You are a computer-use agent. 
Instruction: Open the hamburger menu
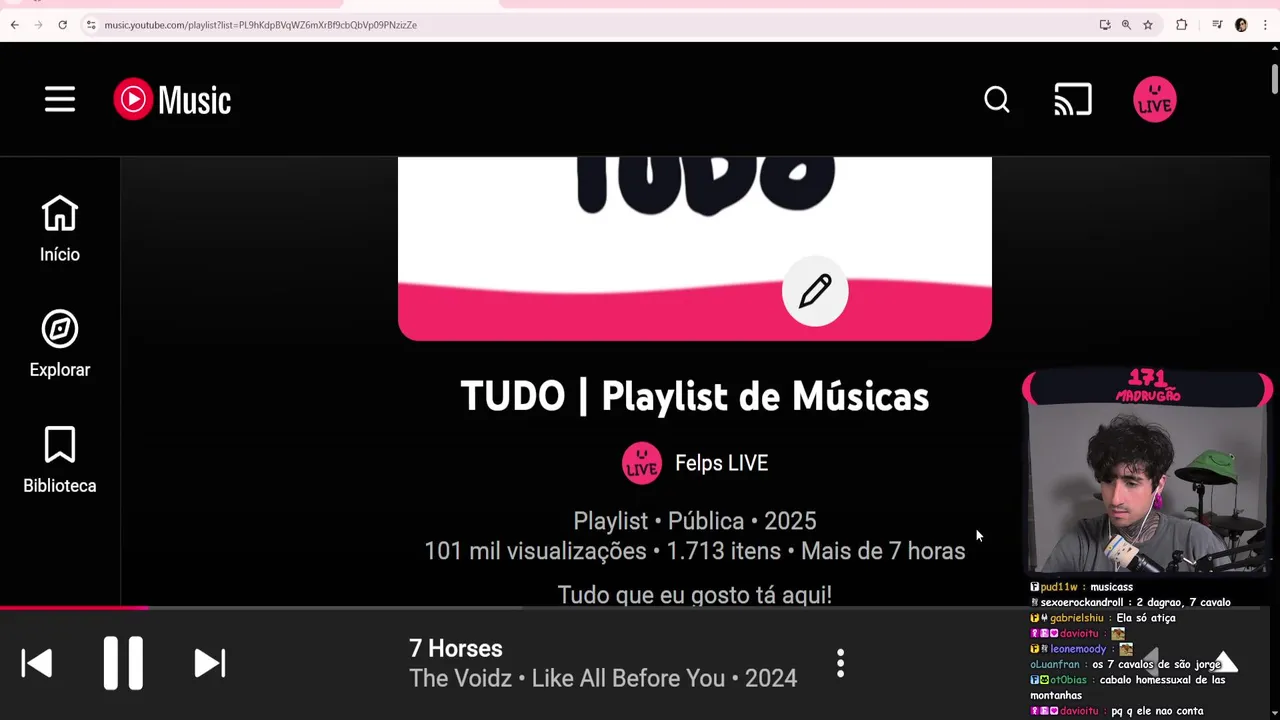coord(60,99)
